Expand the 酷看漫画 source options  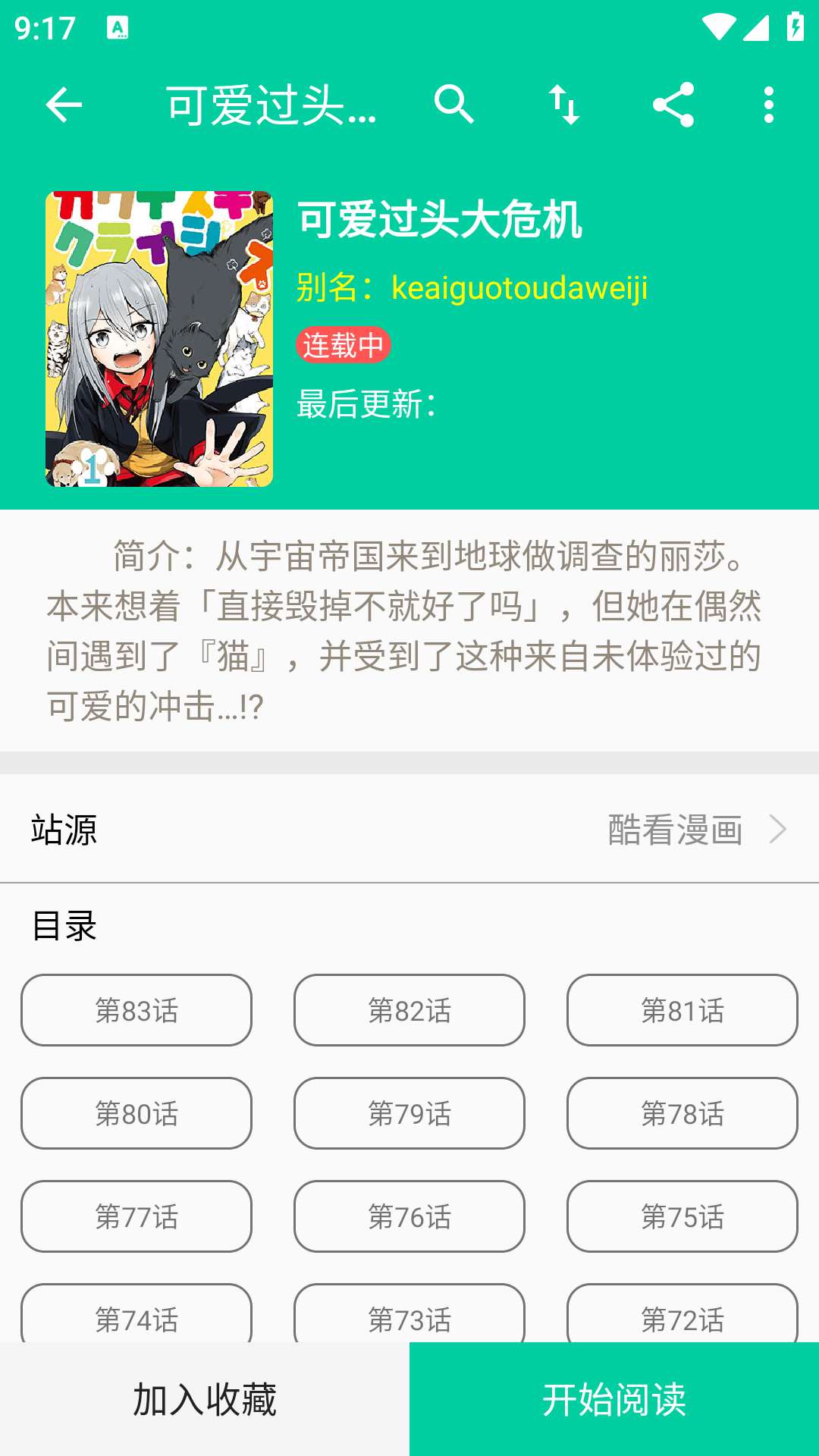pos(674,830)
